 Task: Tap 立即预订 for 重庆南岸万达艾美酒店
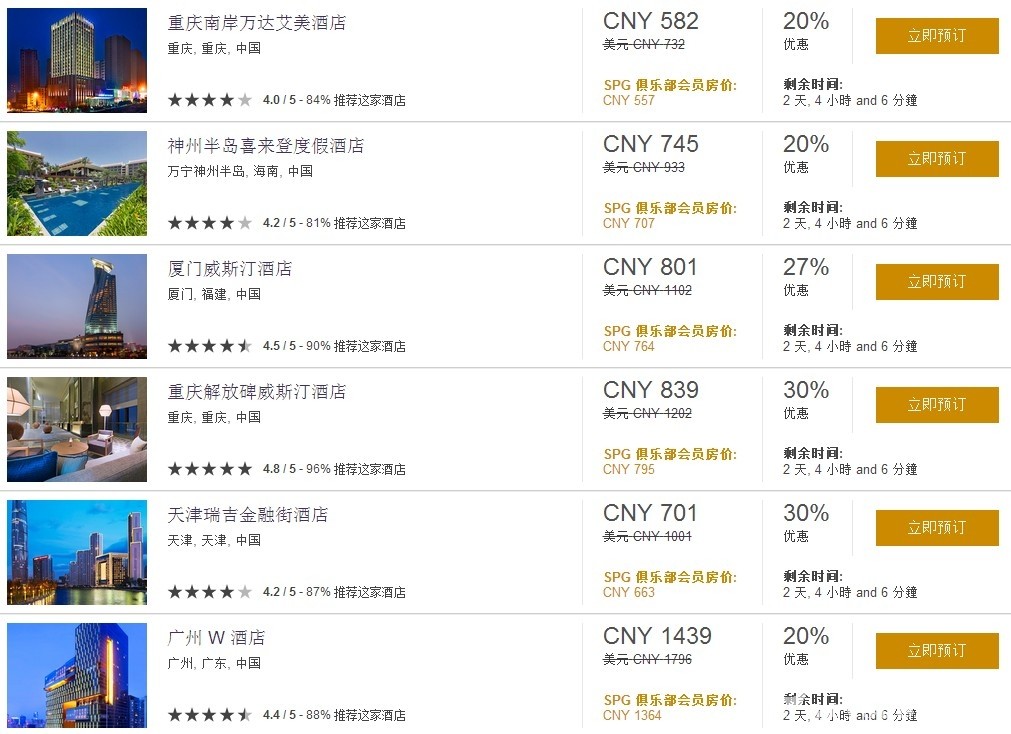(x=936, y=36)
